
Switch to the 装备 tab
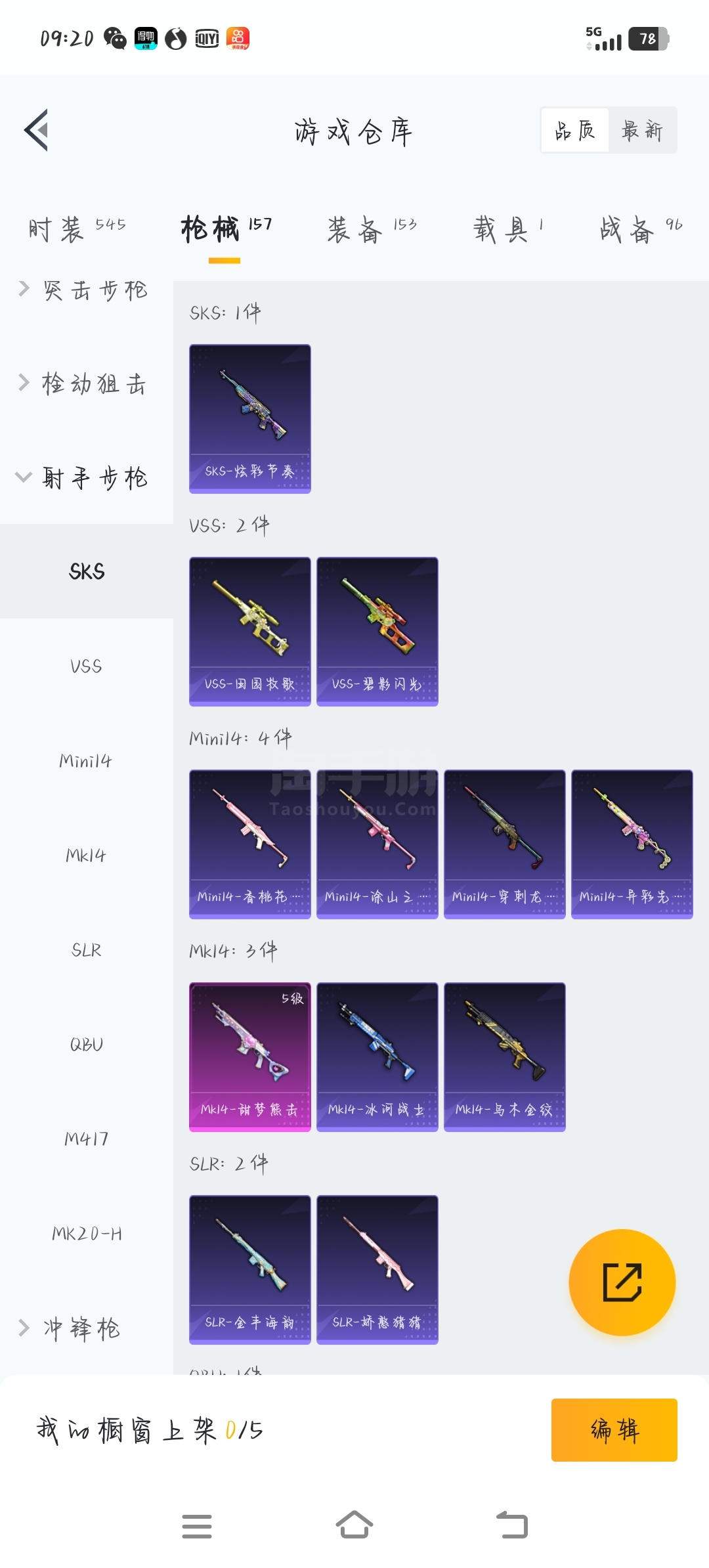click(372, 229)
